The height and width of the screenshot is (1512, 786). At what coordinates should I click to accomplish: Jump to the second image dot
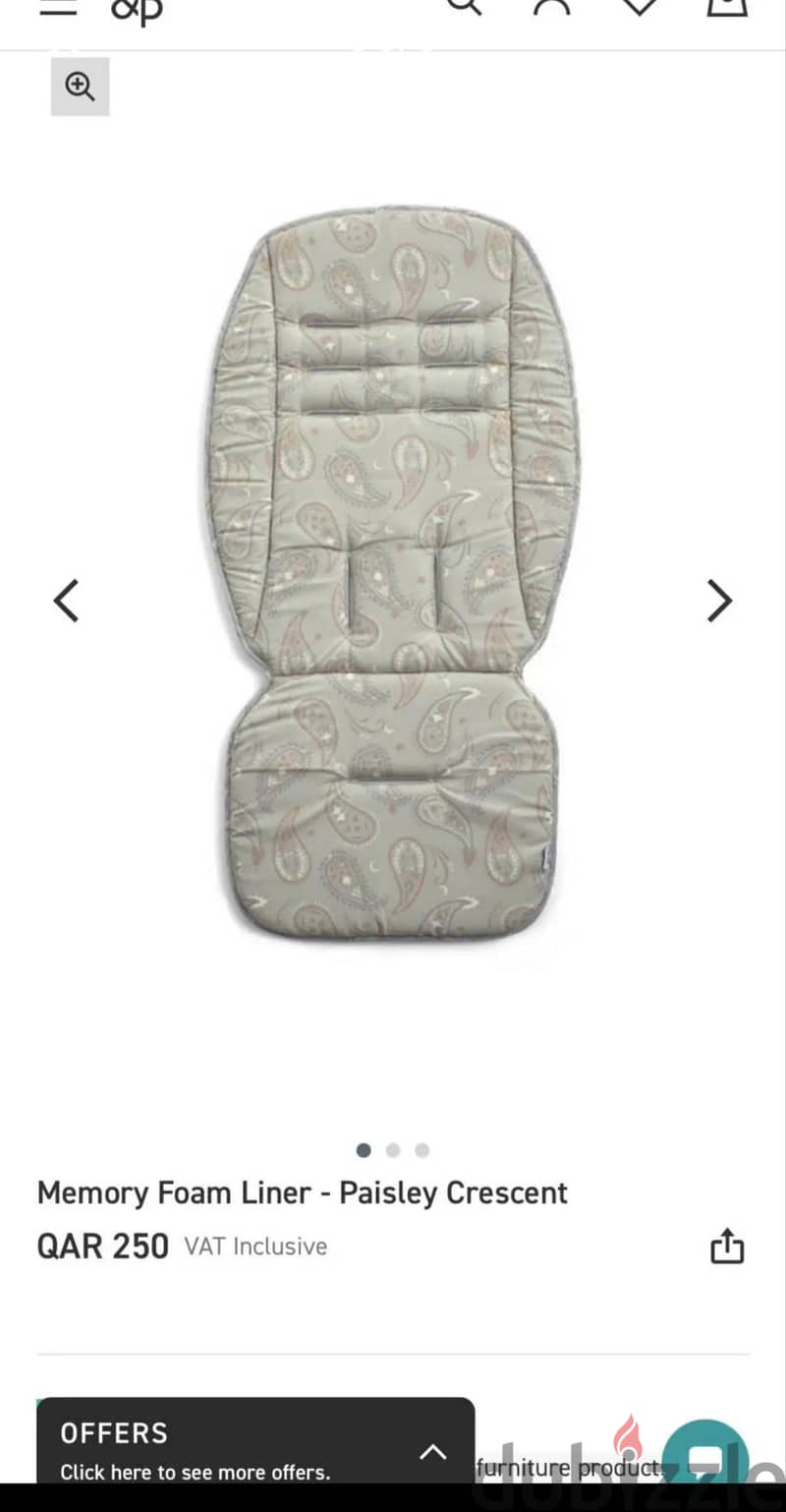(x=393, y=1150)
